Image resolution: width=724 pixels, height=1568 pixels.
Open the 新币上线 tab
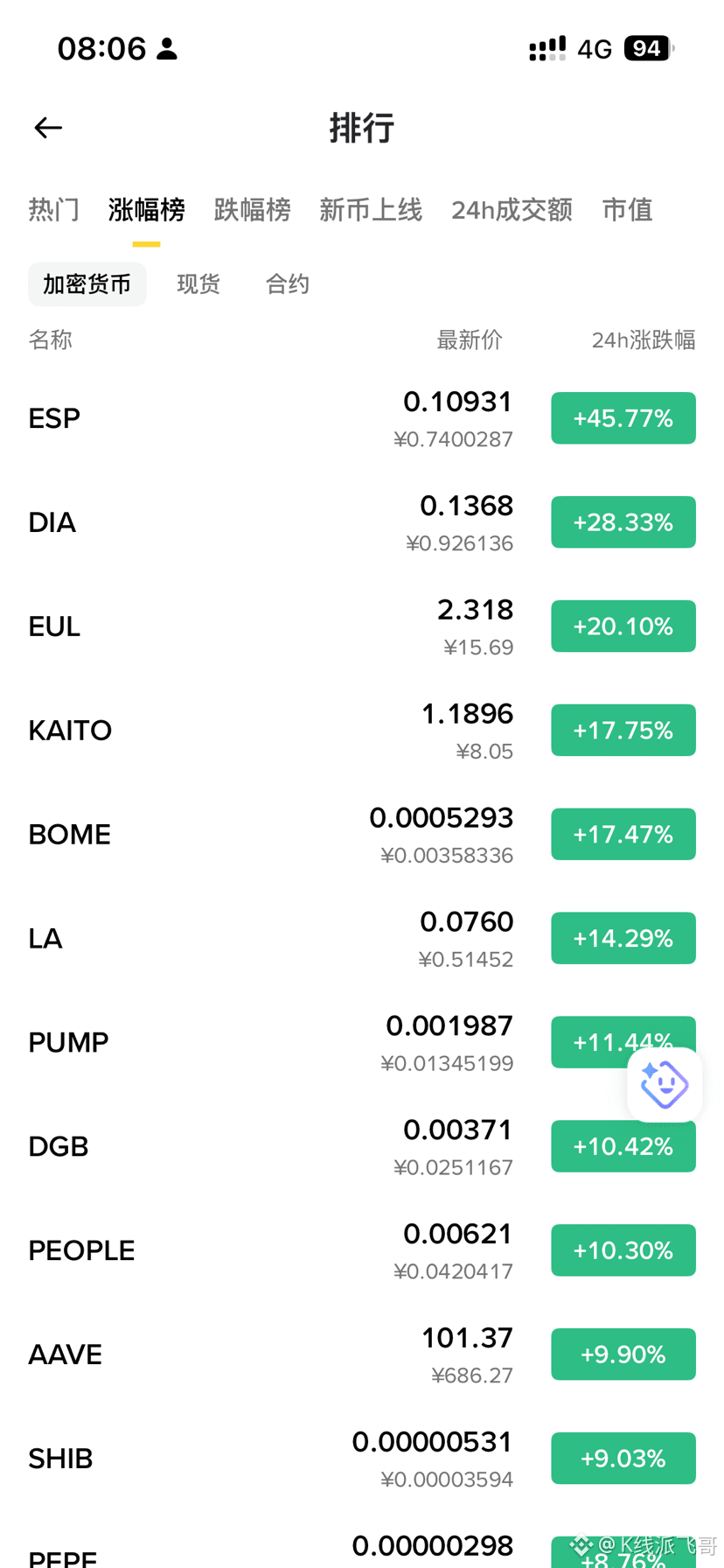point(371,210)
